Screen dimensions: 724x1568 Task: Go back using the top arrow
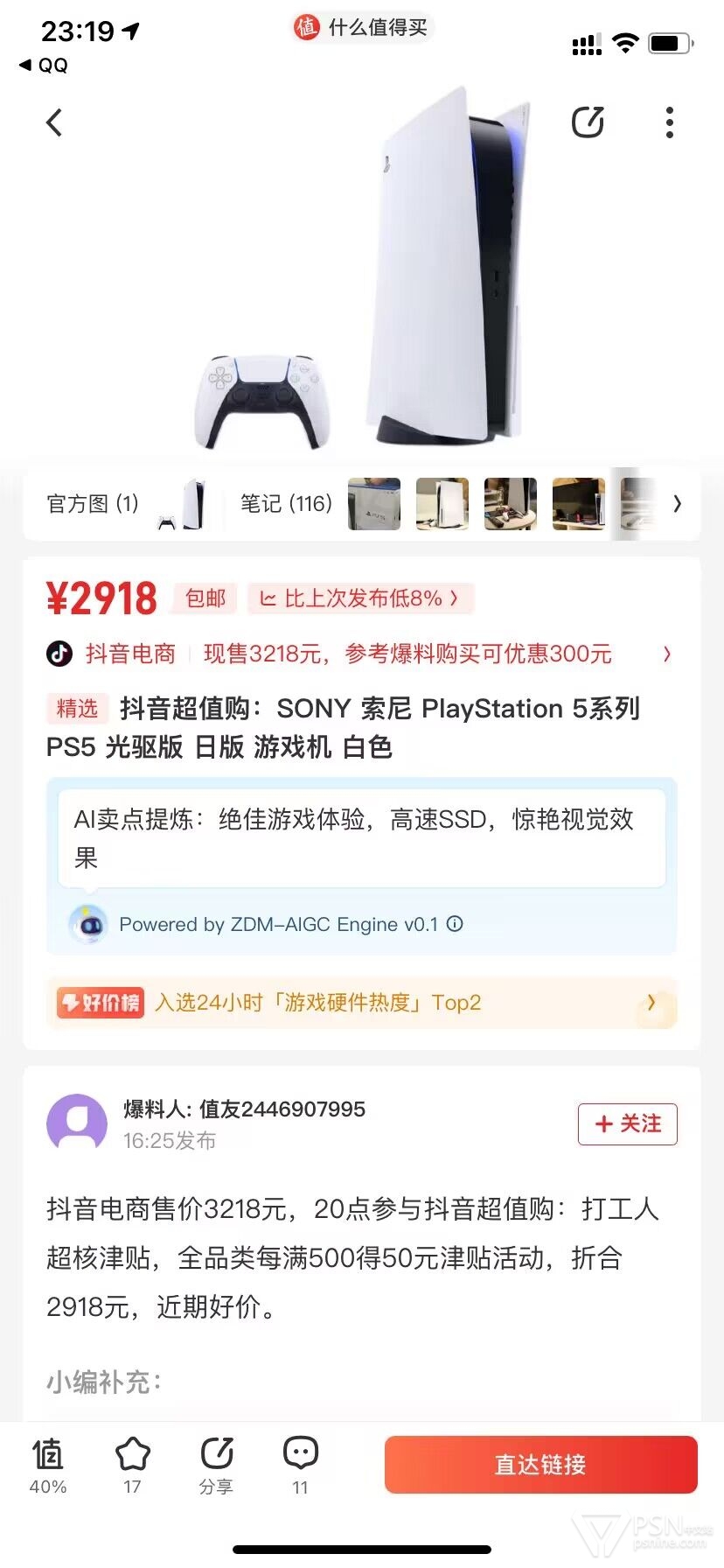54,123
